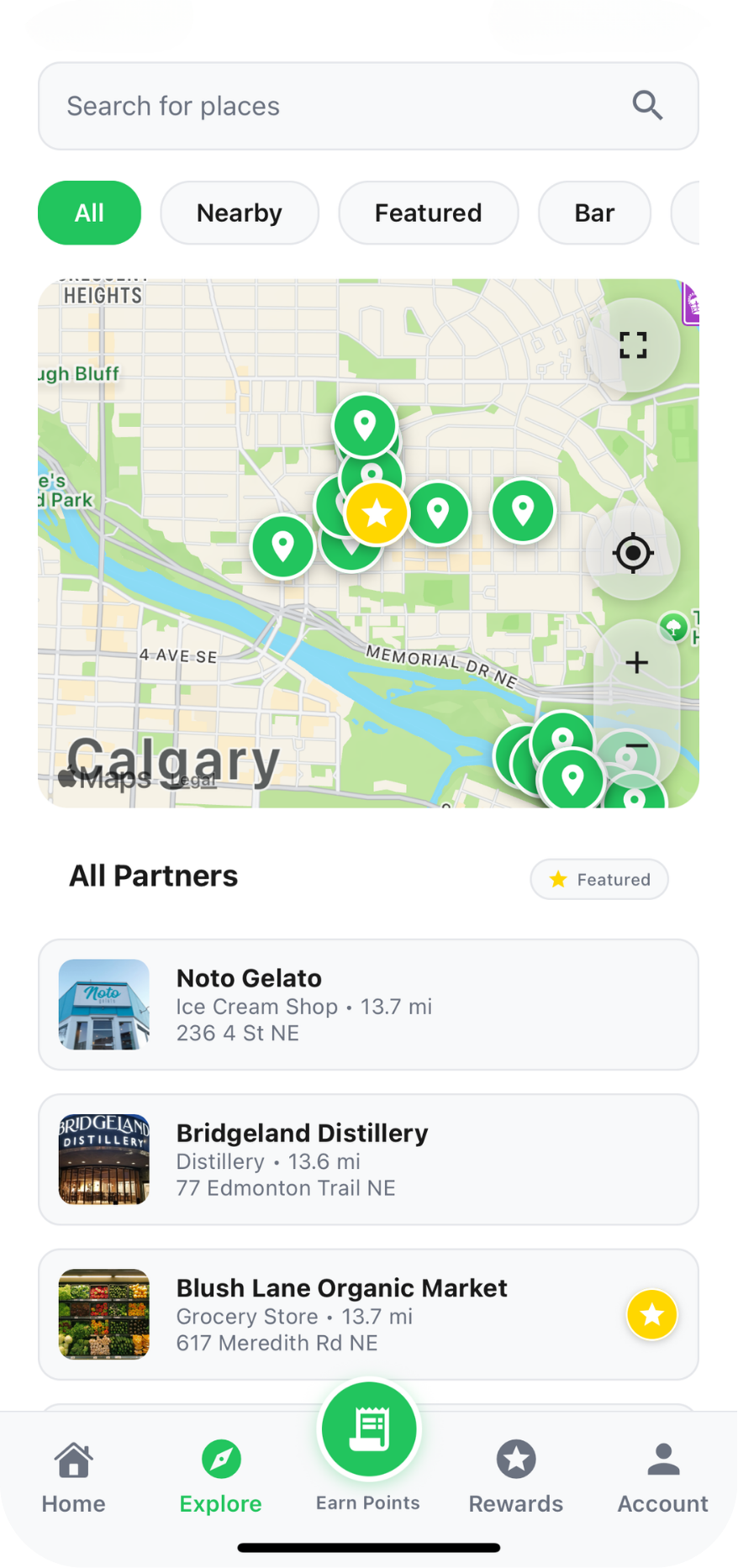Zoom out on the map with minus icon
This screenshot has width=738, height=1568.
click(x=635, y=746)
